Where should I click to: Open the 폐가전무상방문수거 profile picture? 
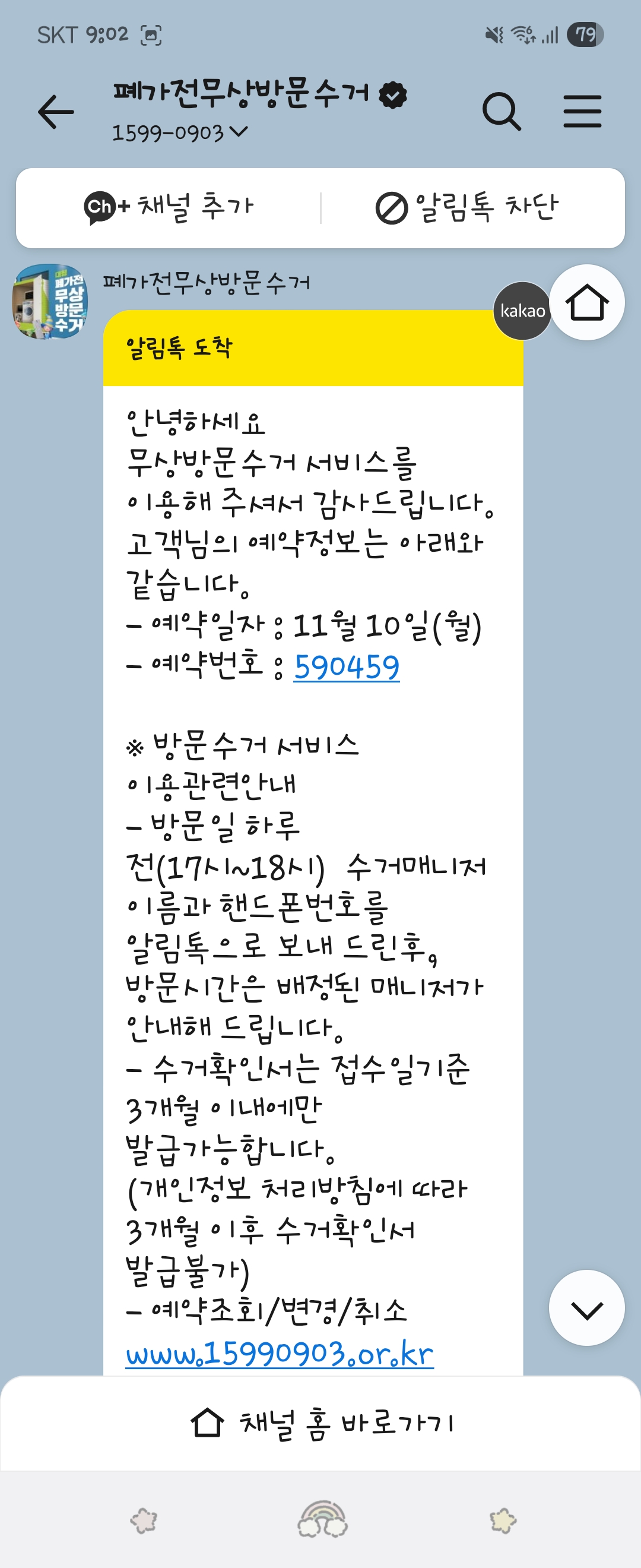click(x=50, y=301)
